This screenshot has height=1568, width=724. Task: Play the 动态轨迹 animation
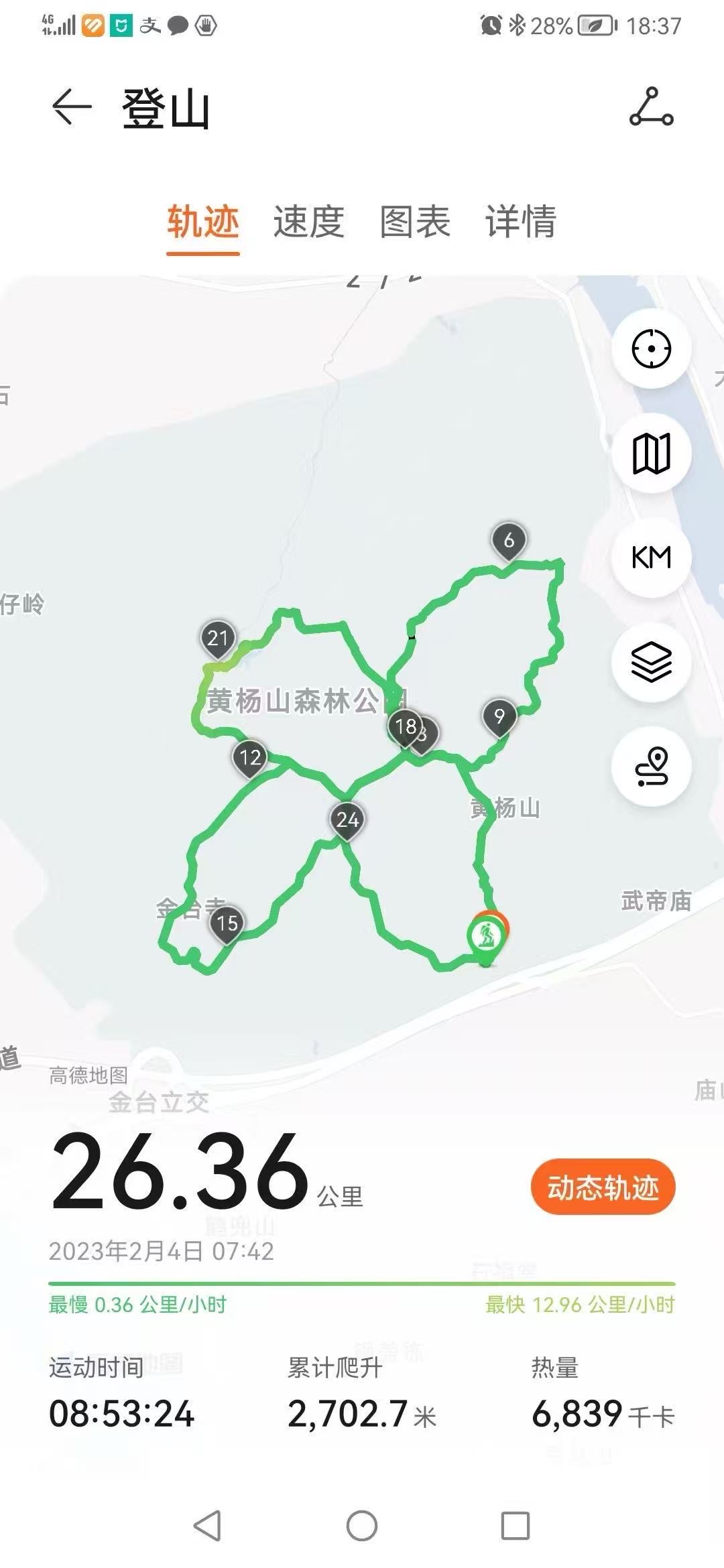[x=603, y=1187]
